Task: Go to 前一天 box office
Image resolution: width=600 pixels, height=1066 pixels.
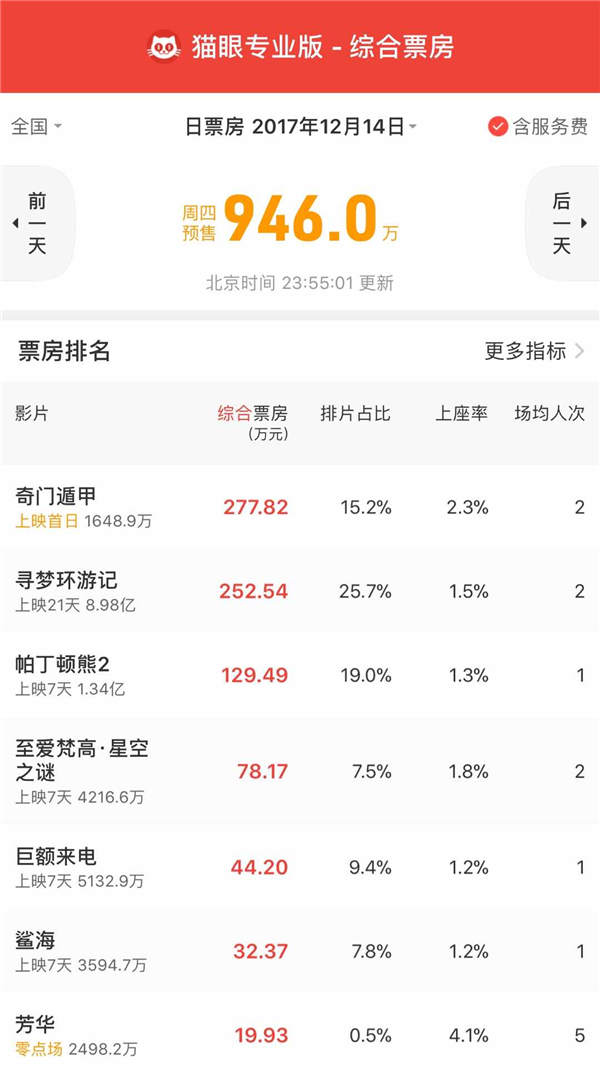Action: (36, 222)
